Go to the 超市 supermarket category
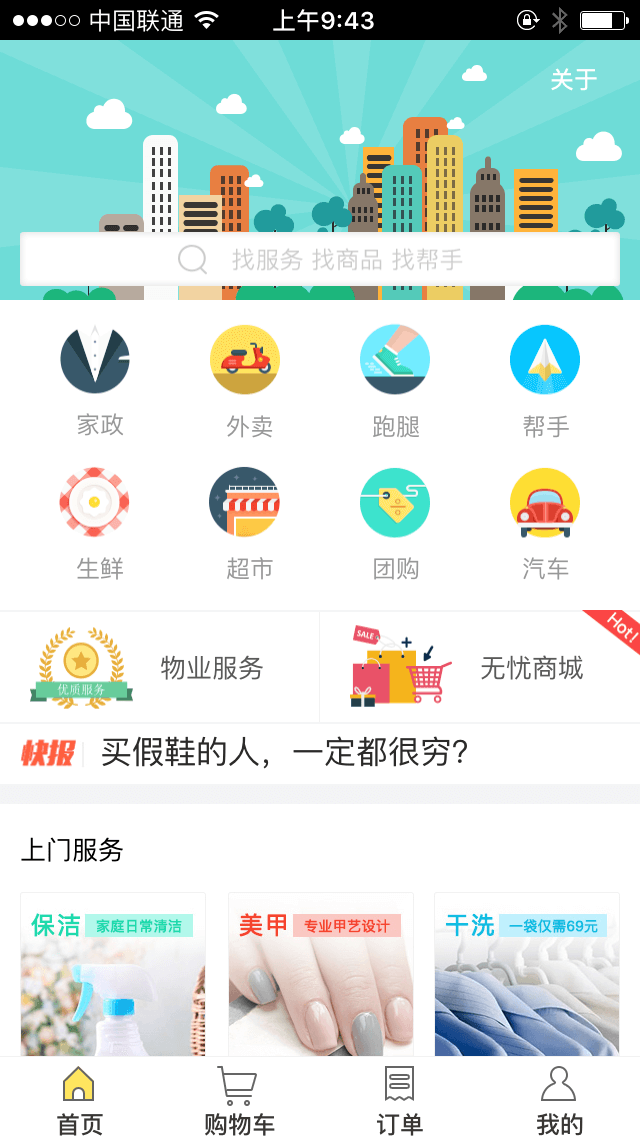640x1136 pixels. click(x=246, y=523)
